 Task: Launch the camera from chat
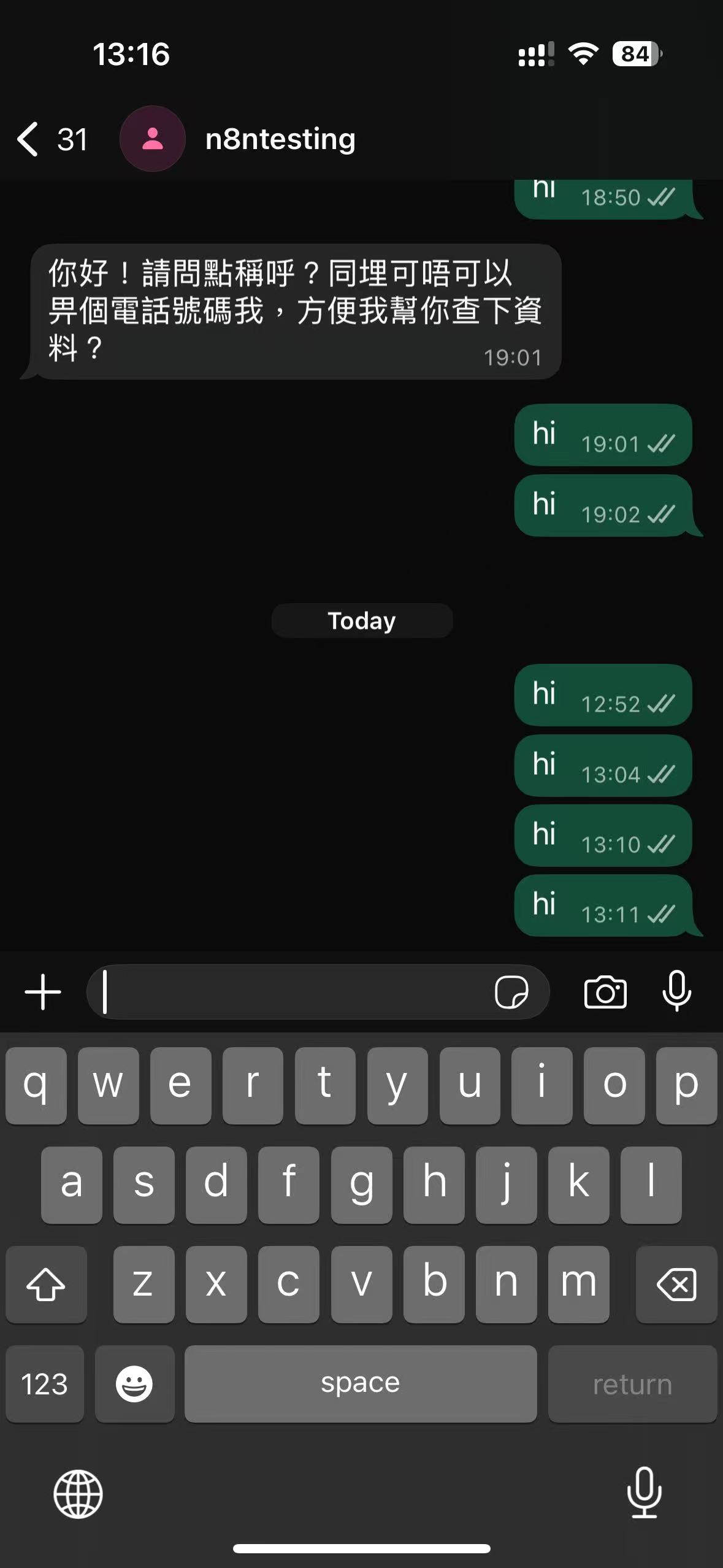(x=605, y=992)
